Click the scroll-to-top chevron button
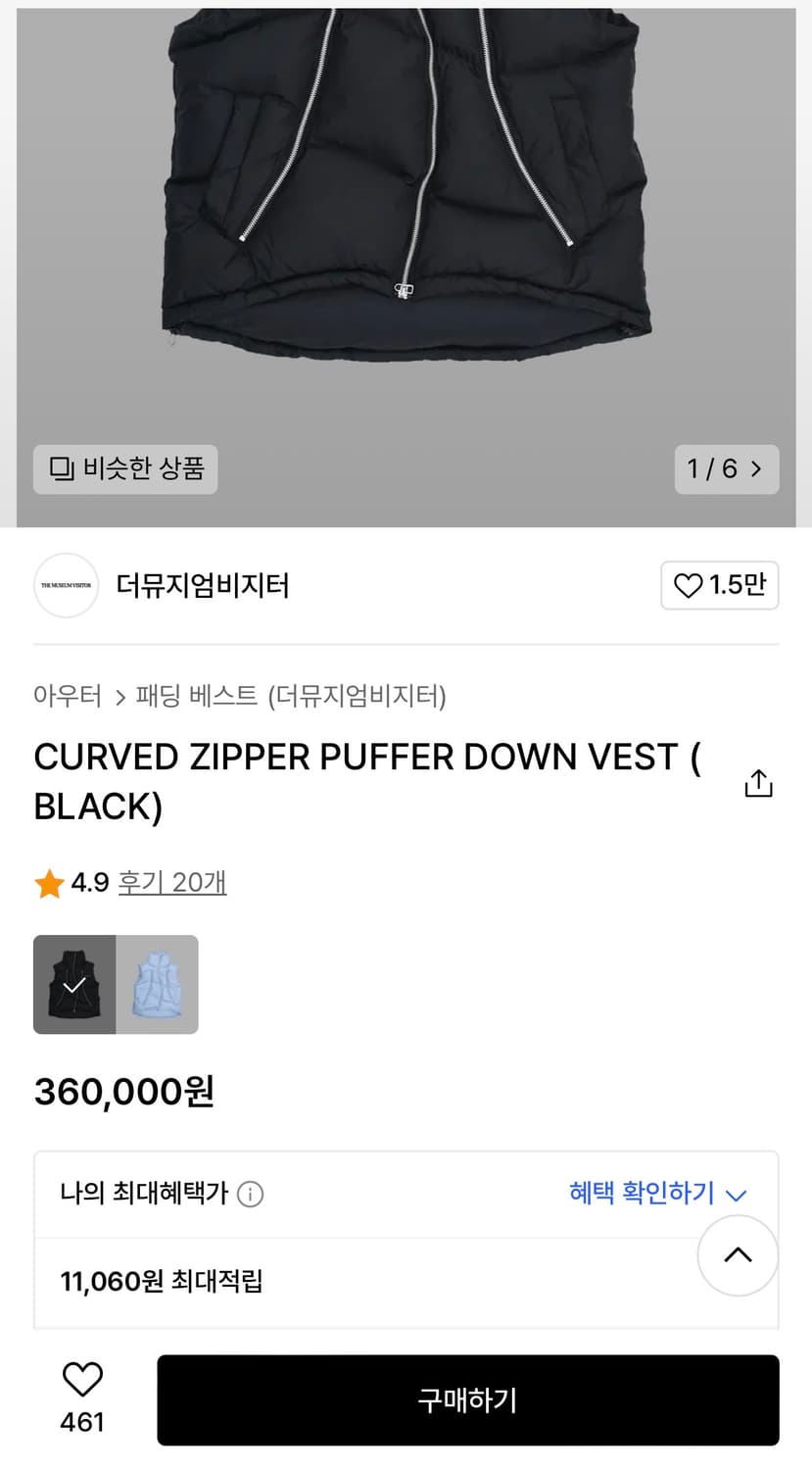The height and width of the screenshot is (1470, 812). coord(738,1255)
